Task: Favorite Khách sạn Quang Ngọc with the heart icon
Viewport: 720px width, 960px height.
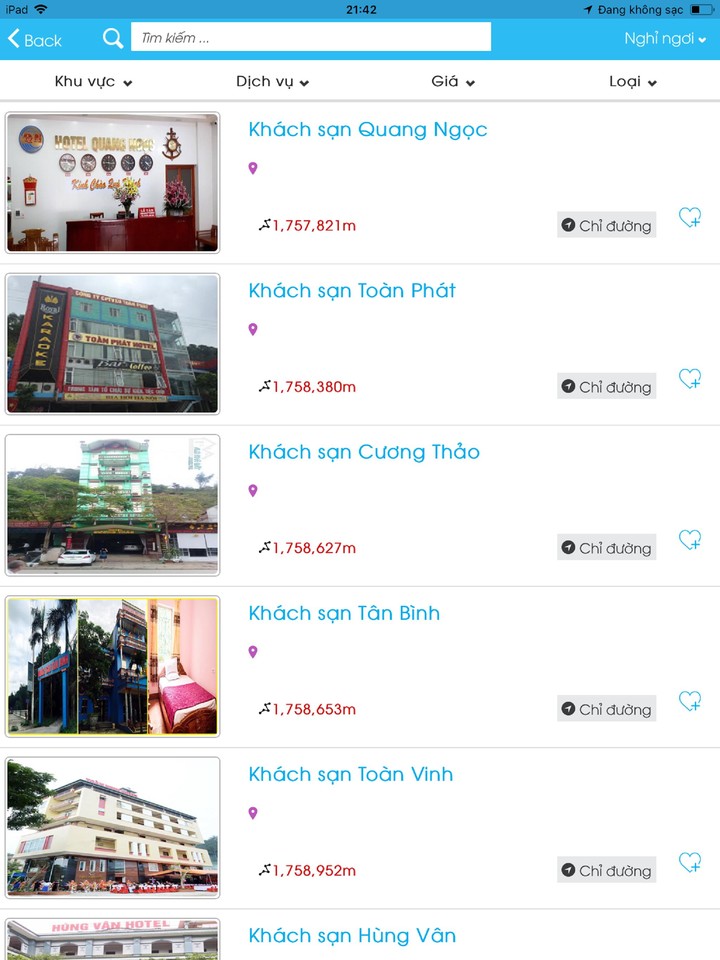Action: (690, 218)
